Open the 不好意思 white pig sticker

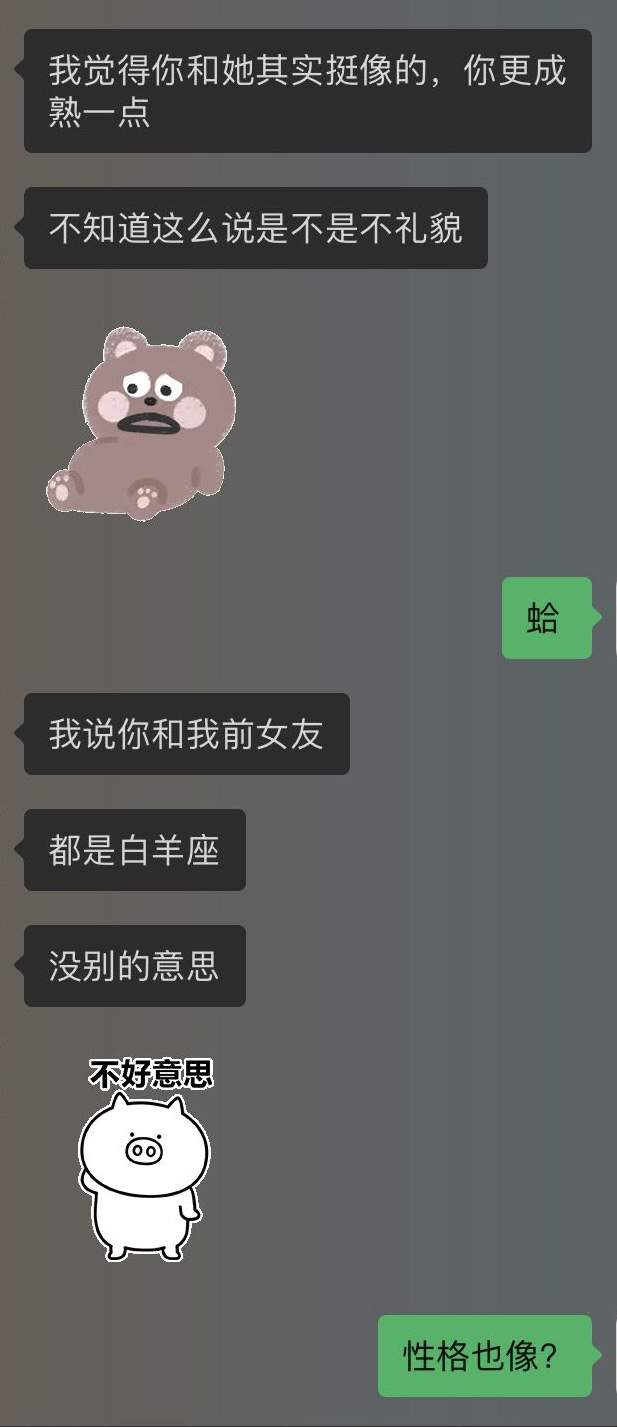pos(146,1162)
